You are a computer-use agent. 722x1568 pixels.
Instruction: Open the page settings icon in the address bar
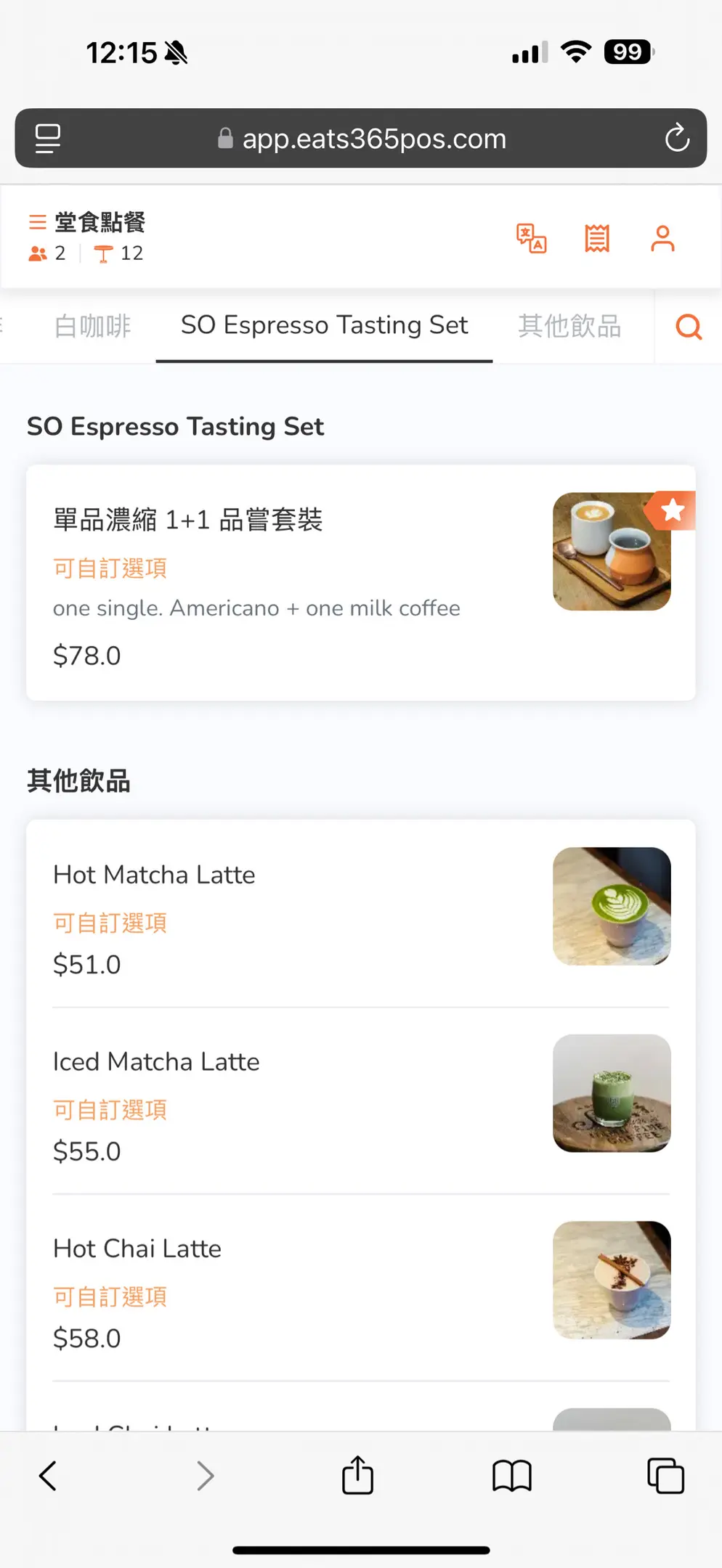(48, 138)
